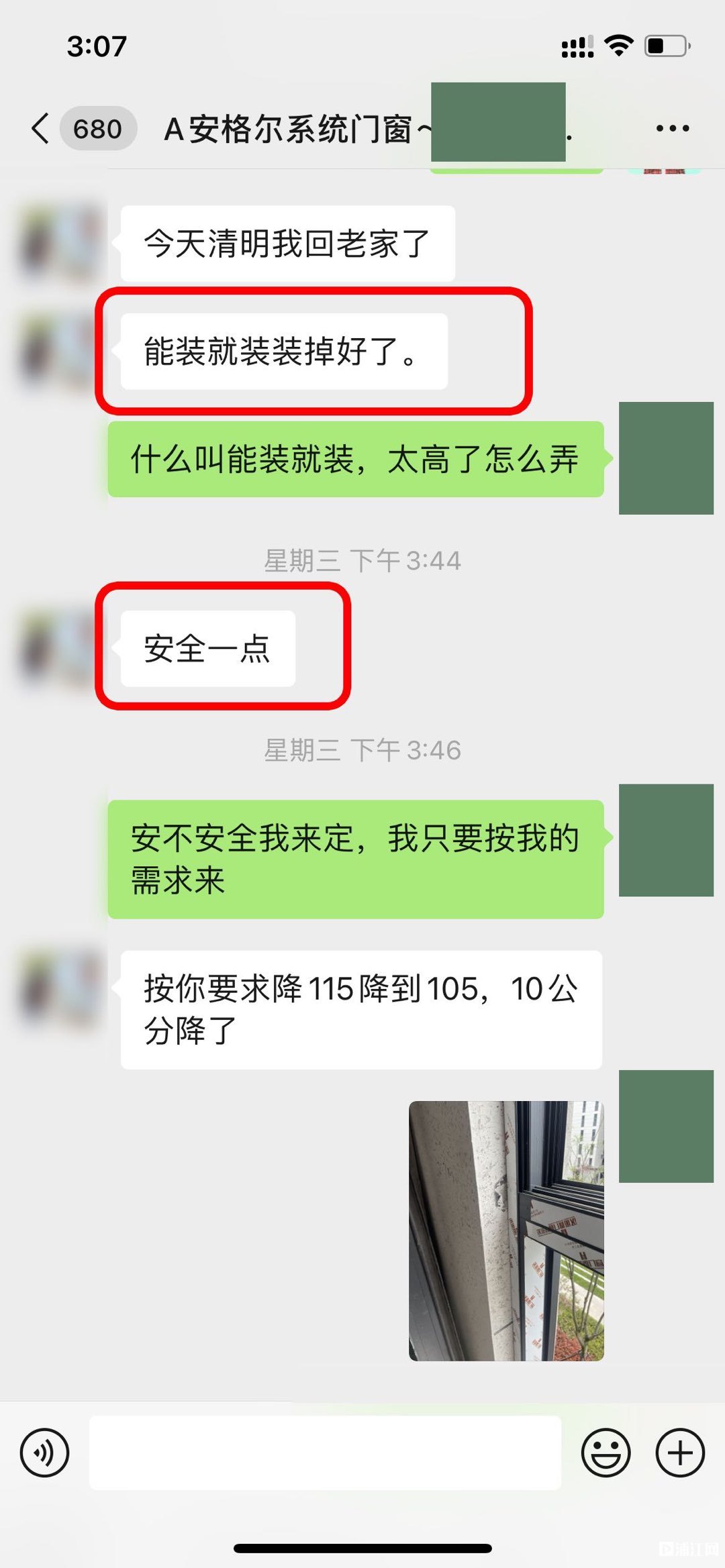Open the plus attachments menu
This screenshot has width=725, height=1568.
[680, 1453]
